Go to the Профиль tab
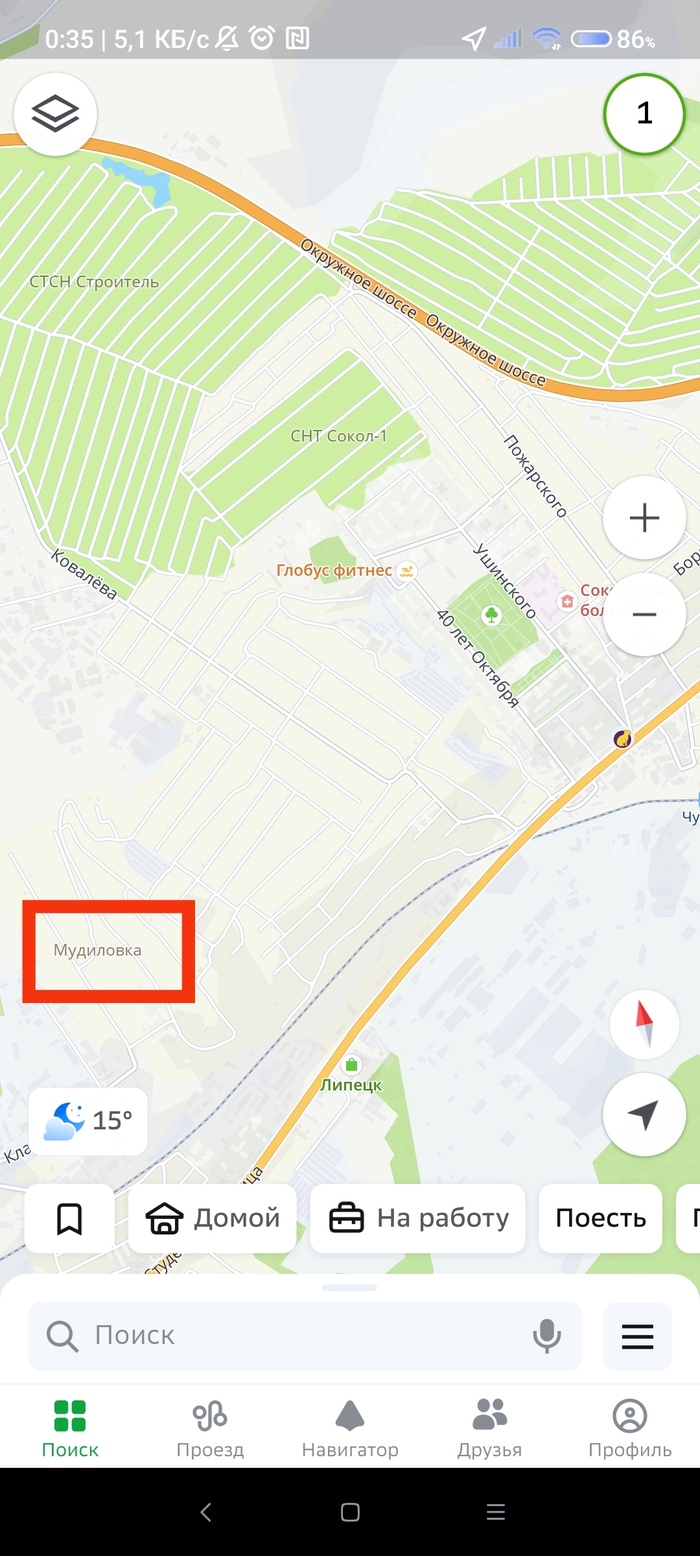Viewport: 700px width, 1556px height. click(630, 1428)
